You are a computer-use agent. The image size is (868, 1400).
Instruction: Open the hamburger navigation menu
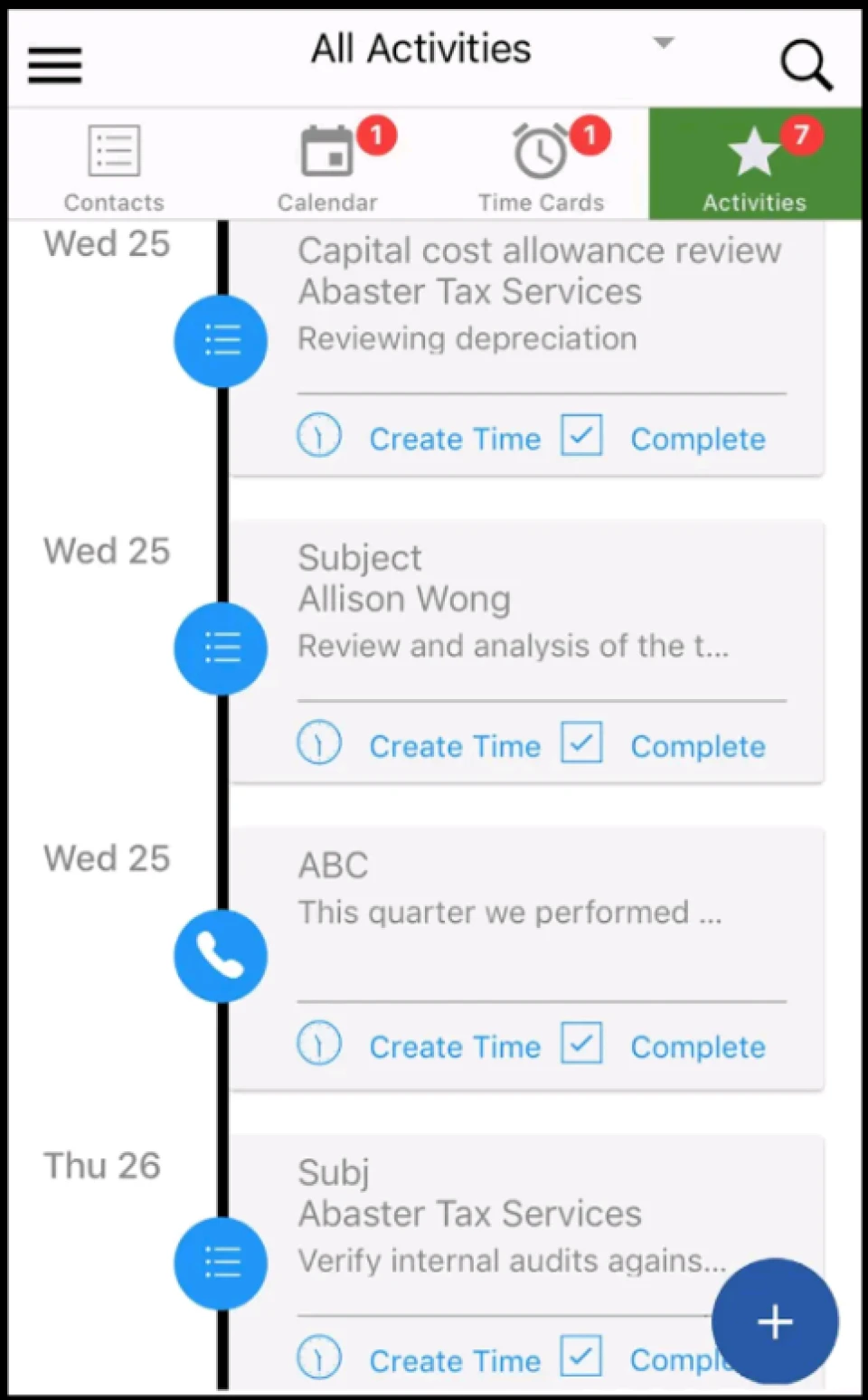[54, 64]
